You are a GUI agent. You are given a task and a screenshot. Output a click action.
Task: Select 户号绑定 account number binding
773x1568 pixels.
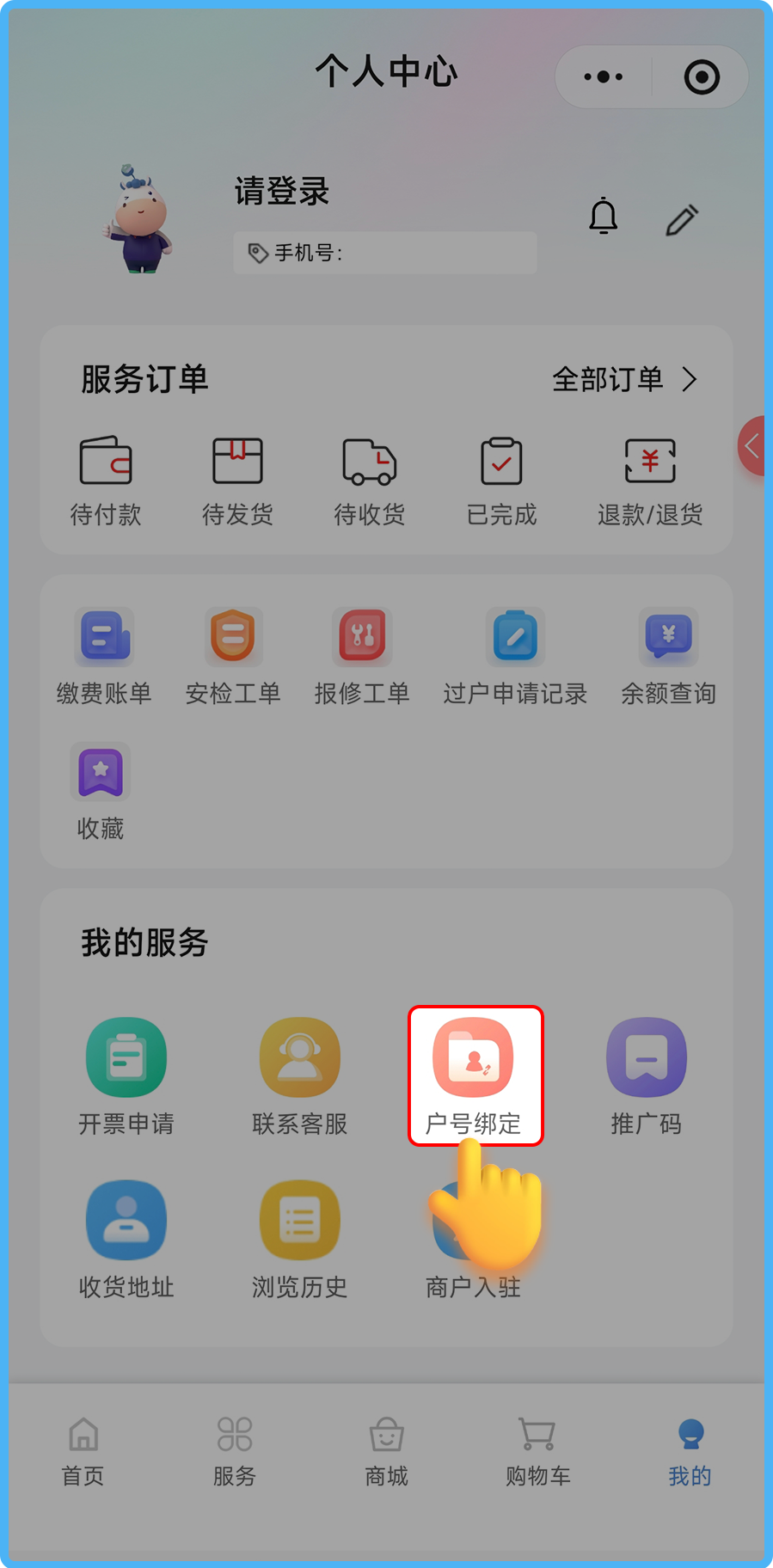[x=474, y=1075]
